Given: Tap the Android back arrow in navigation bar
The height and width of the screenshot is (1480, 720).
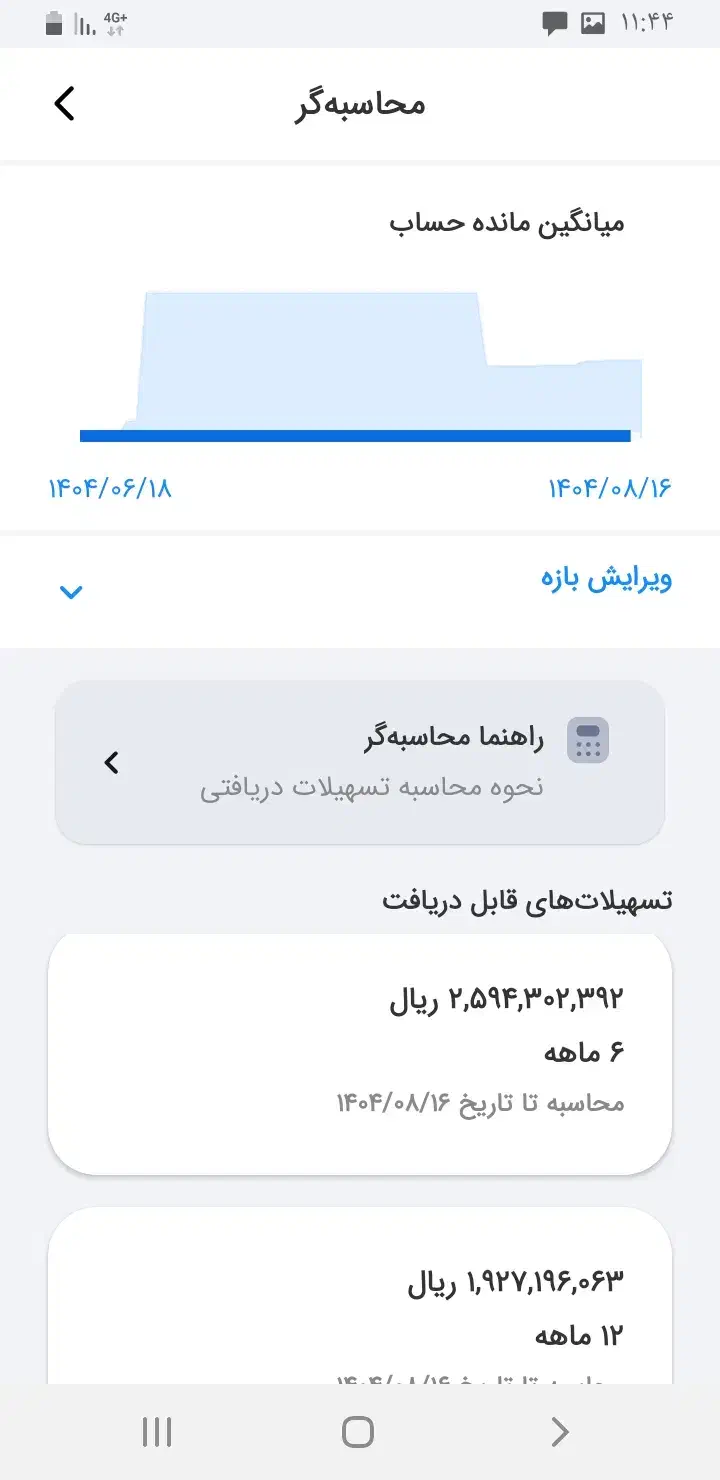Looking at the screenshot, I should (x=560, y=1432).
